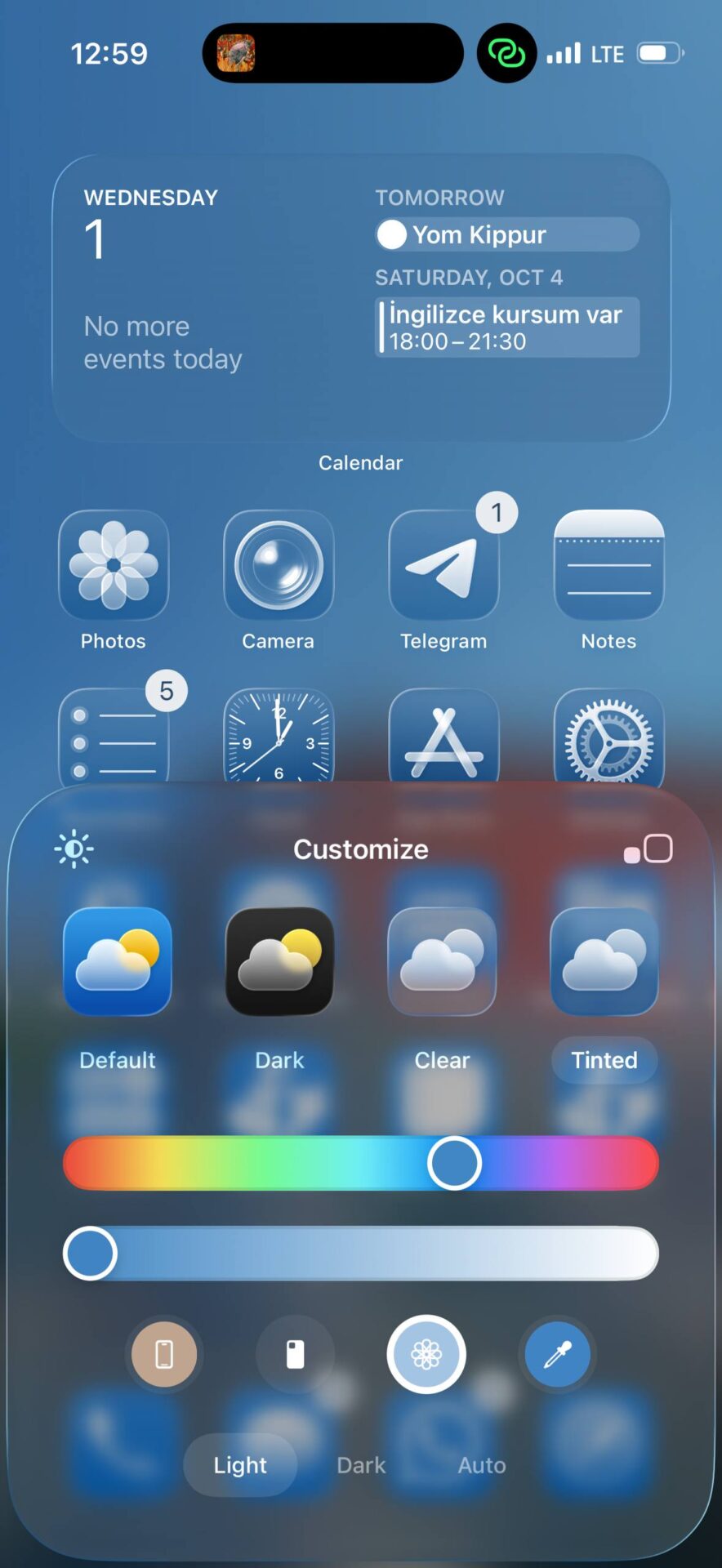Pick the Clear icon style
The width and height of the screenshot is (722, 1568).
pyautogui.click(x=442, y=961)
